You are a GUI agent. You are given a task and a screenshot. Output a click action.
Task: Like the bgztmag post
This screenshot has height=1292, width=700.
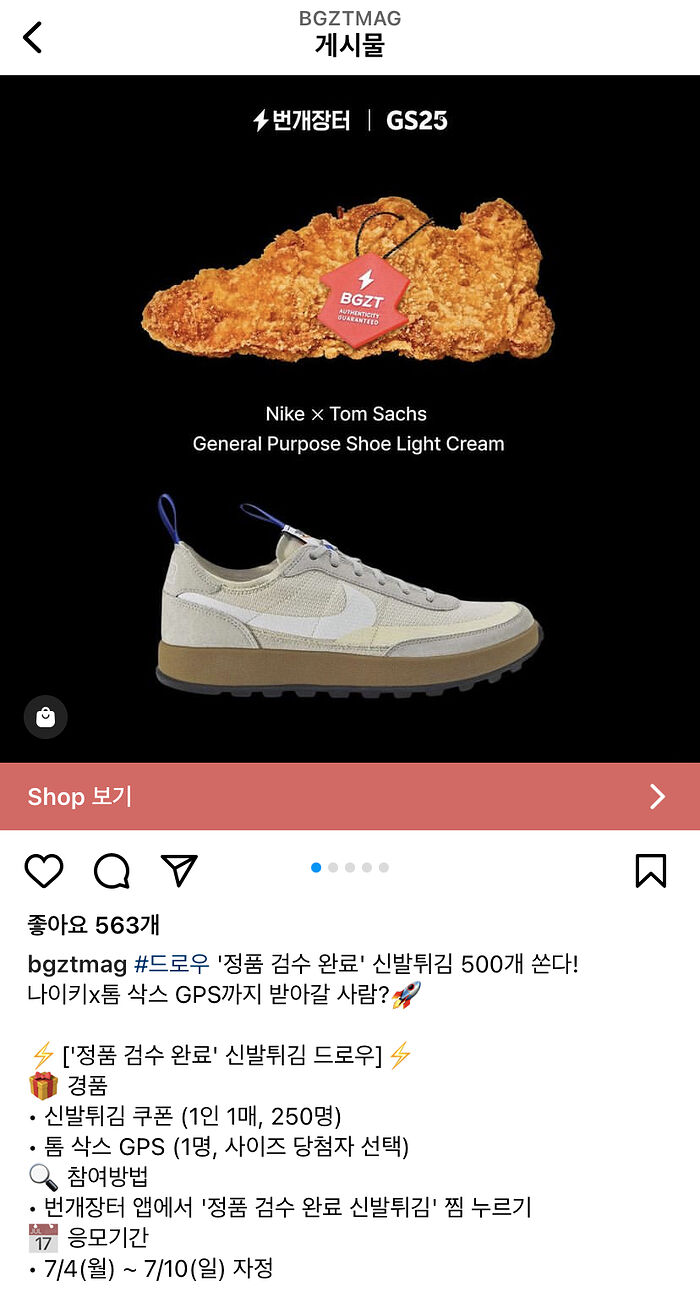44,871
